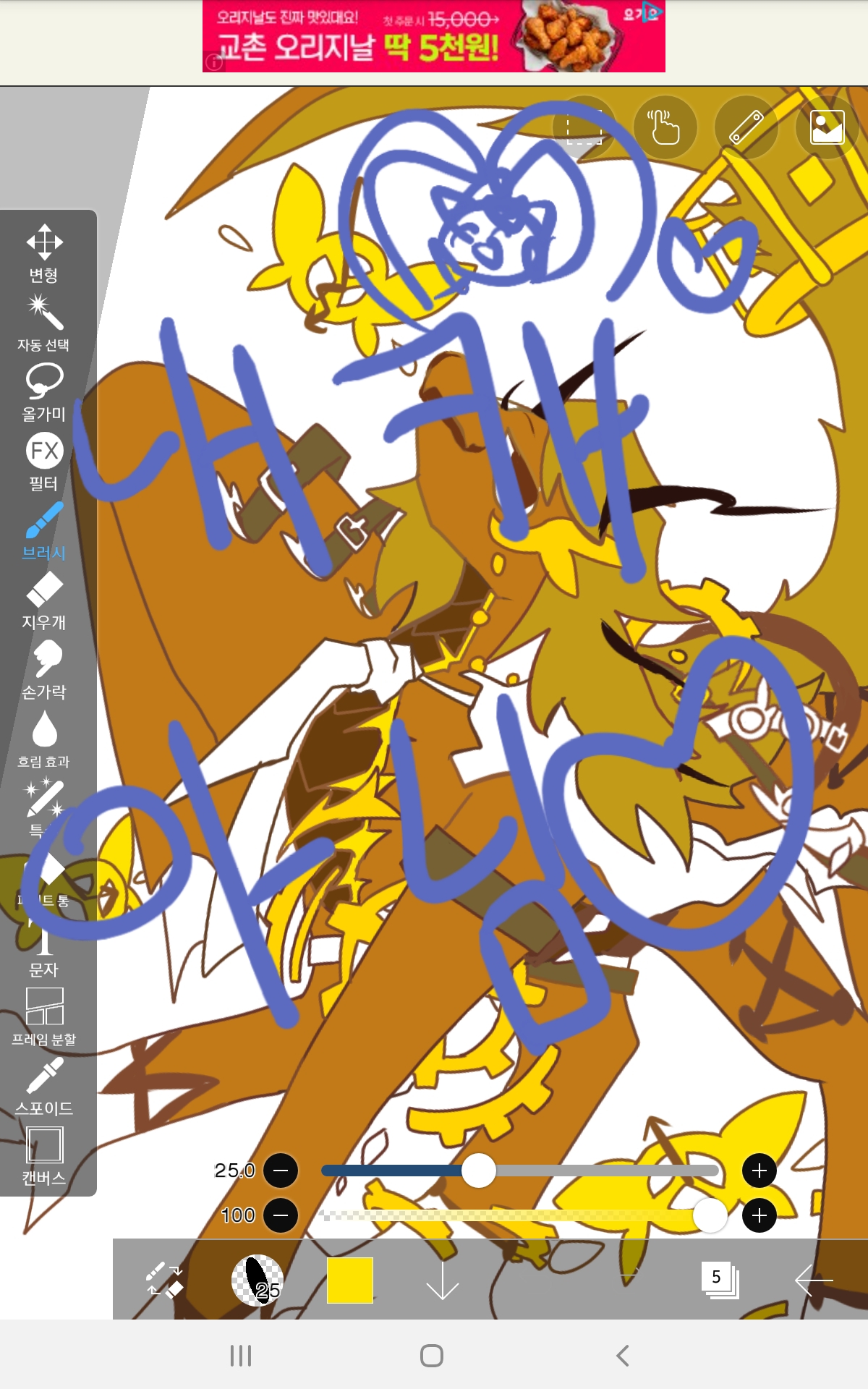Tap the back arrow in the bottom toolbar
Viewport: 868px width, 1389px height.
click(814, 1280)
